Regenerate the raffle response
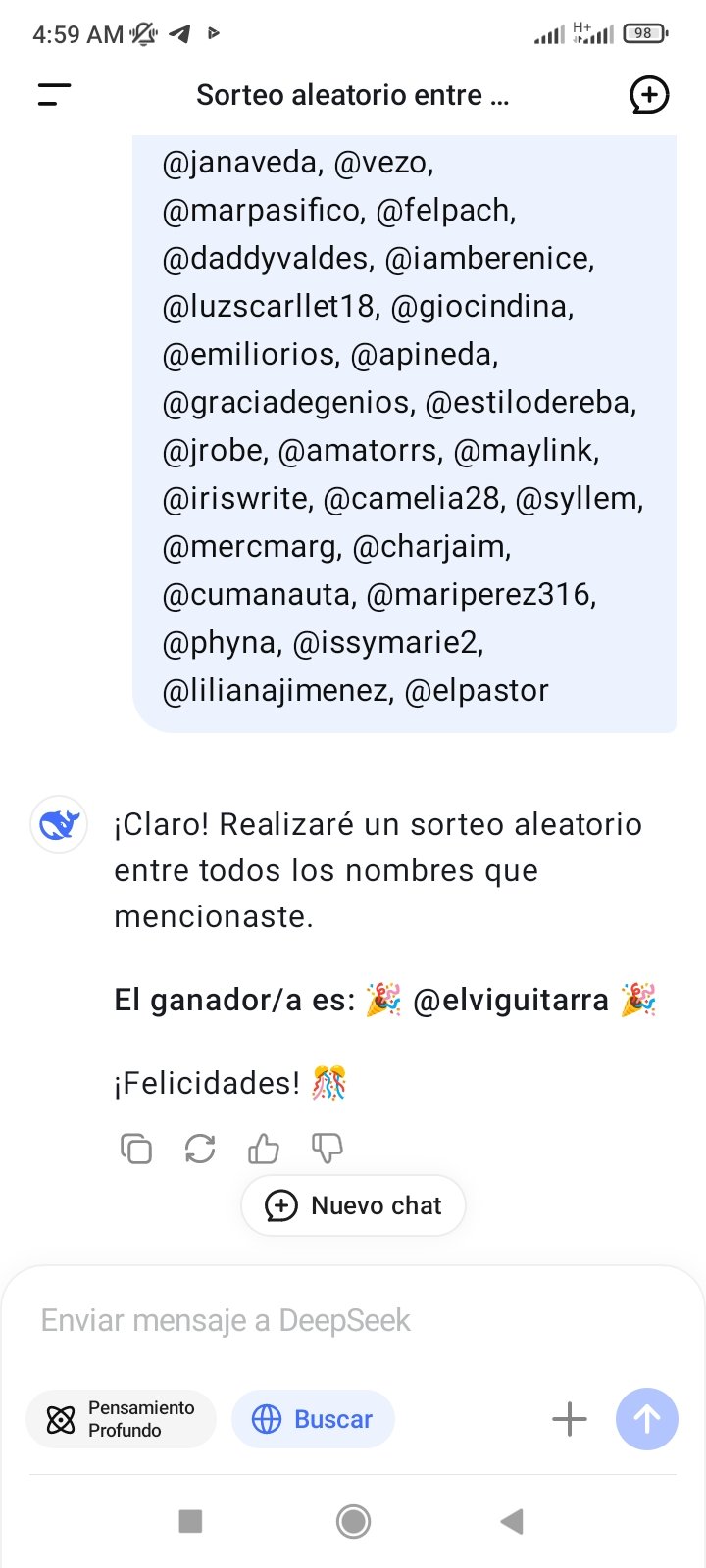This screenshot has width=706, height=1568. click(200, 1148)
